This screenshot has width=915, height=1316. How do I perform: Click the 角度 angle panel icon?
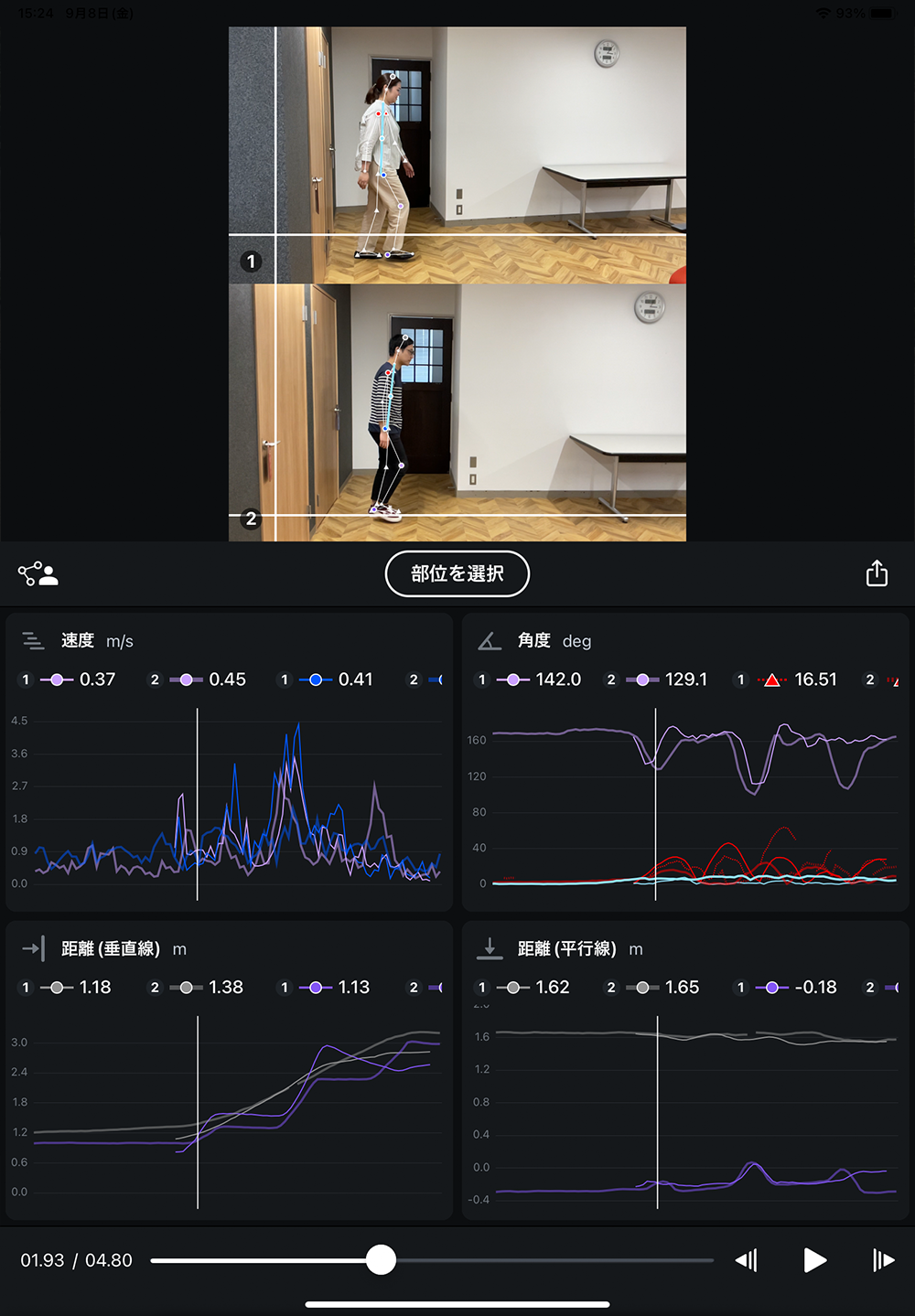click(x=490, y=640)
